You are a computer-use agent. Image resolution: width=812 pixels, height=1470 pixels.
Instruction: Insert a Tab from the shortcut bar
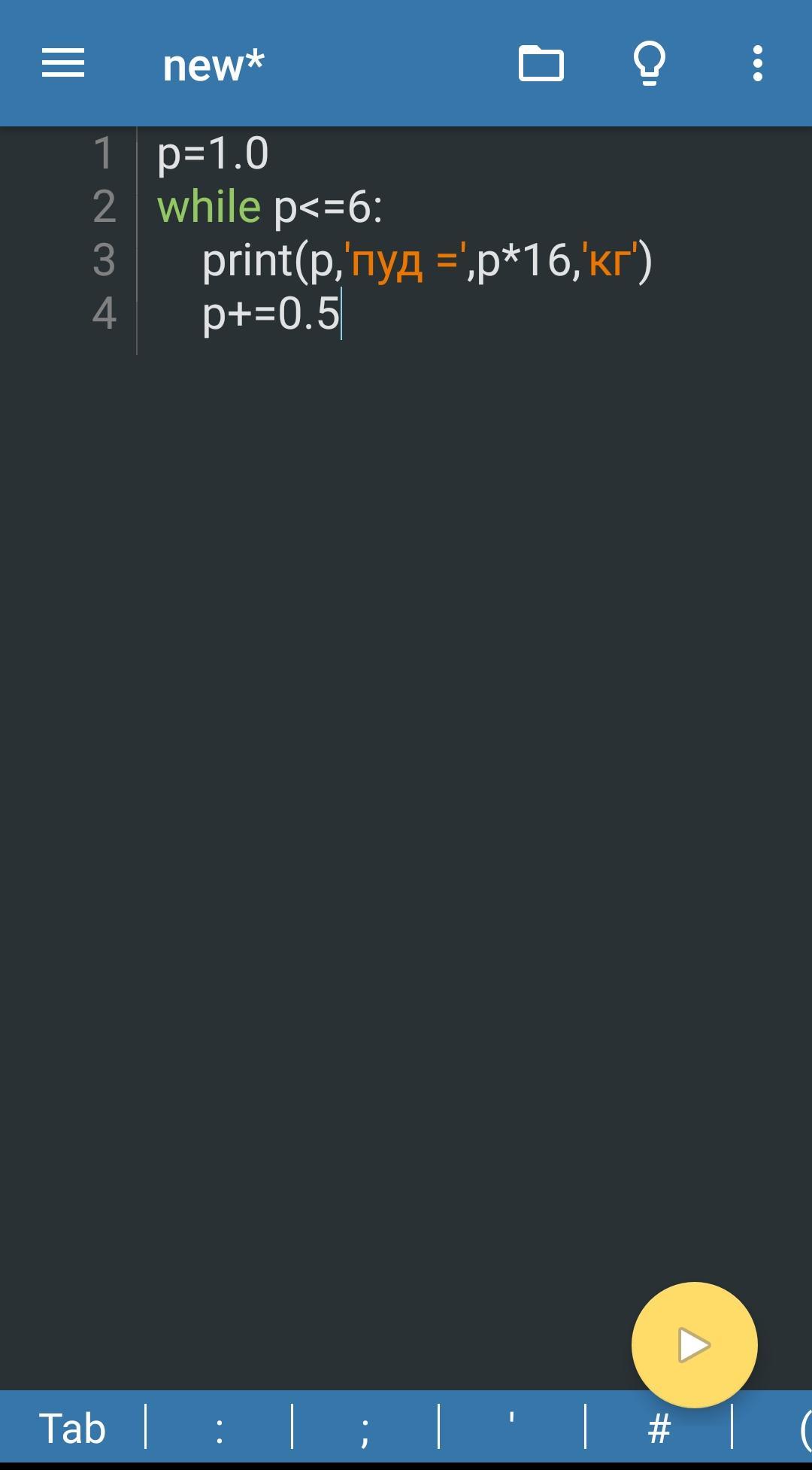click(x=72, y=1428)
